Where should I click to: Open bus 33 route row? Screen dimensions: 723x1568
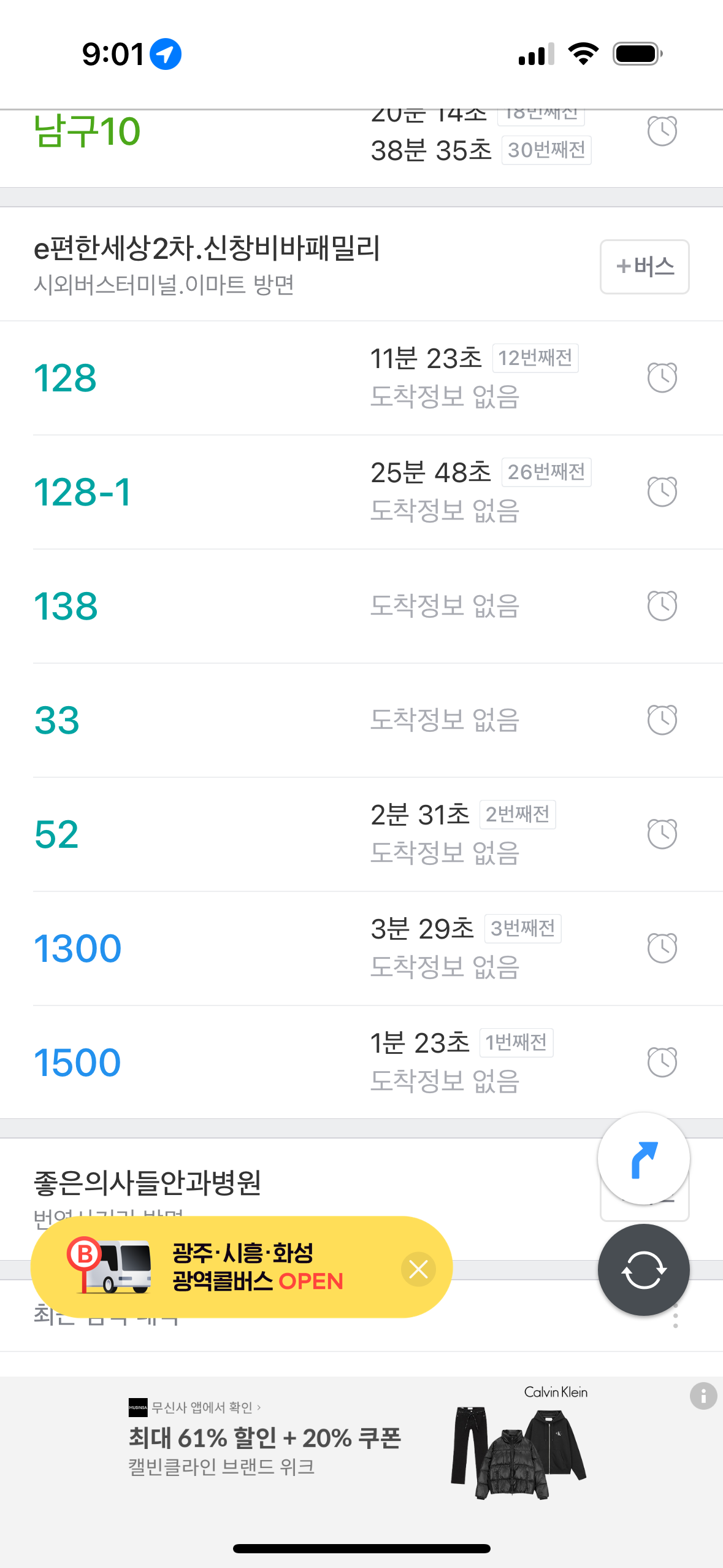pyautogui.click(x=361, y=720)
